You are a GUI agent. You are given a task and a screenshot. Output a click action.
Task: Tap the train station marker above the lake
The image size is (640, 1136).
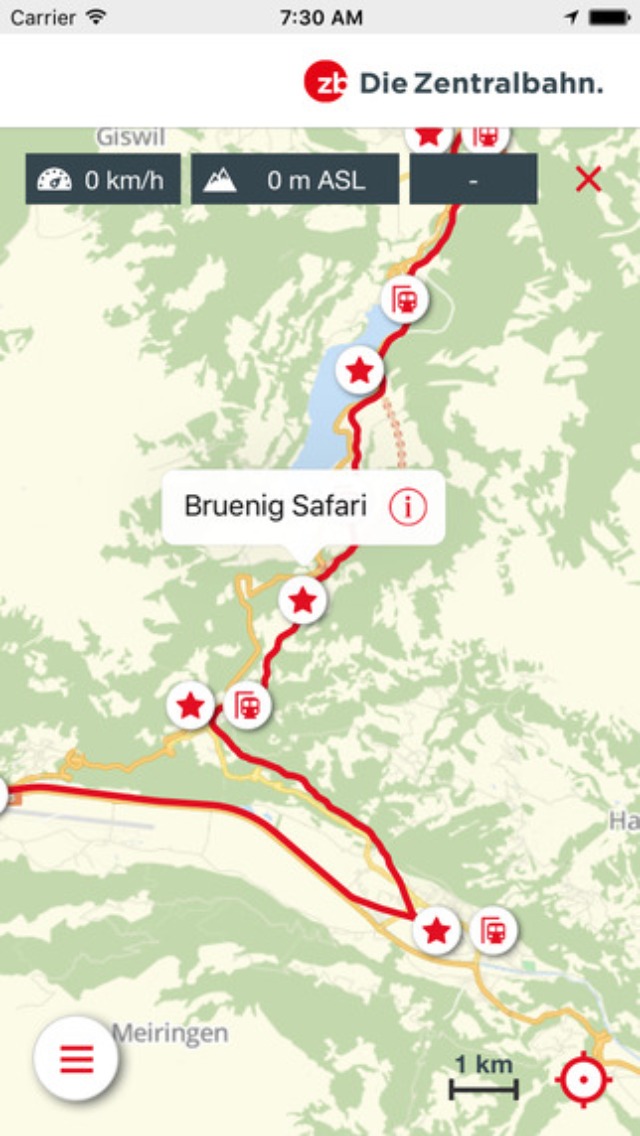(404, 298)
